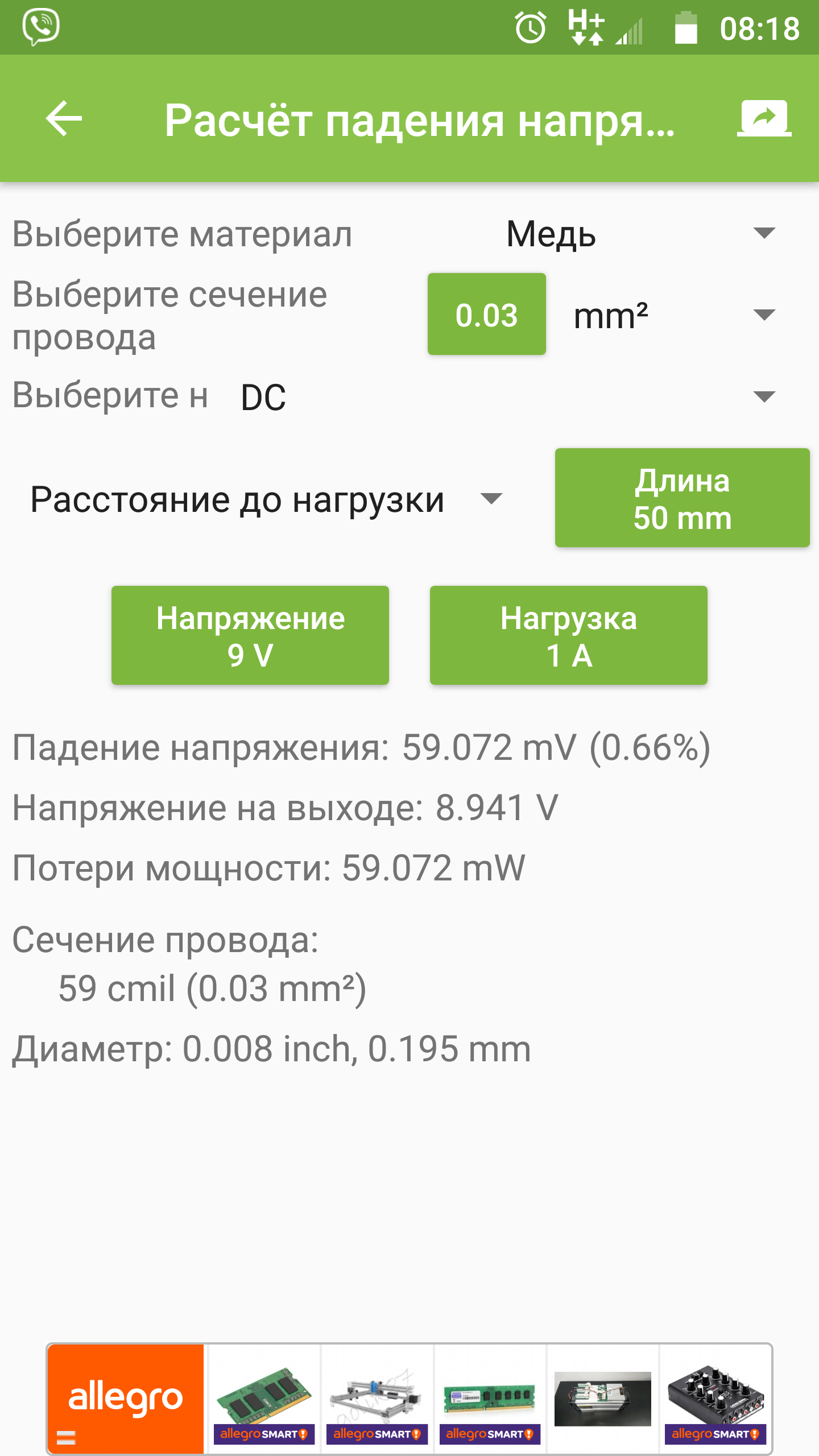Change the mm² unit dropdown
Viewport: 819px width, 1456px height.
(x=674, y=316)
